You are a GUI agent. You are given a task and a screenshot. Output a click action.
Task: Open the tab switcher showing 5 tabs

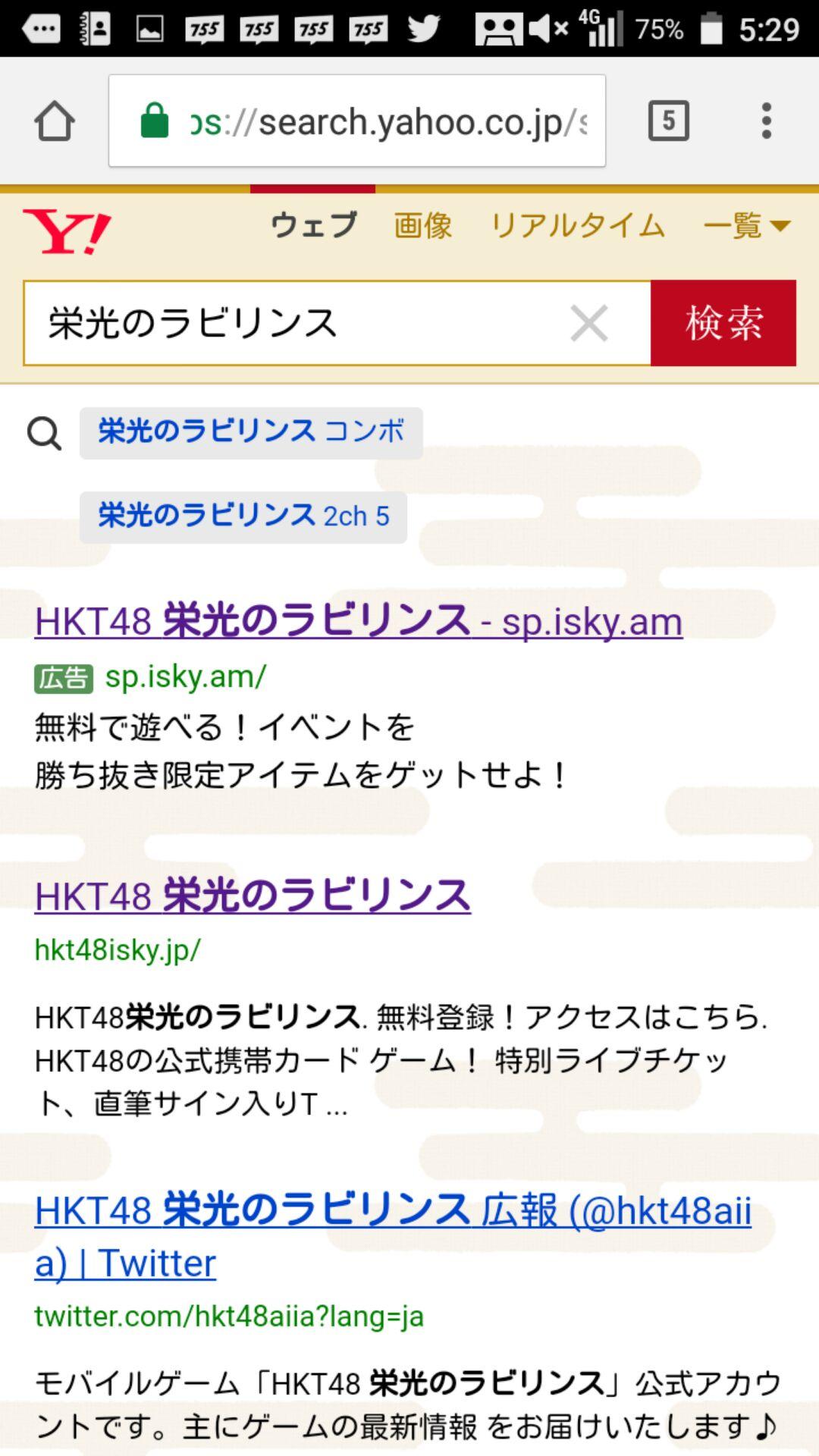coord(668,121)
